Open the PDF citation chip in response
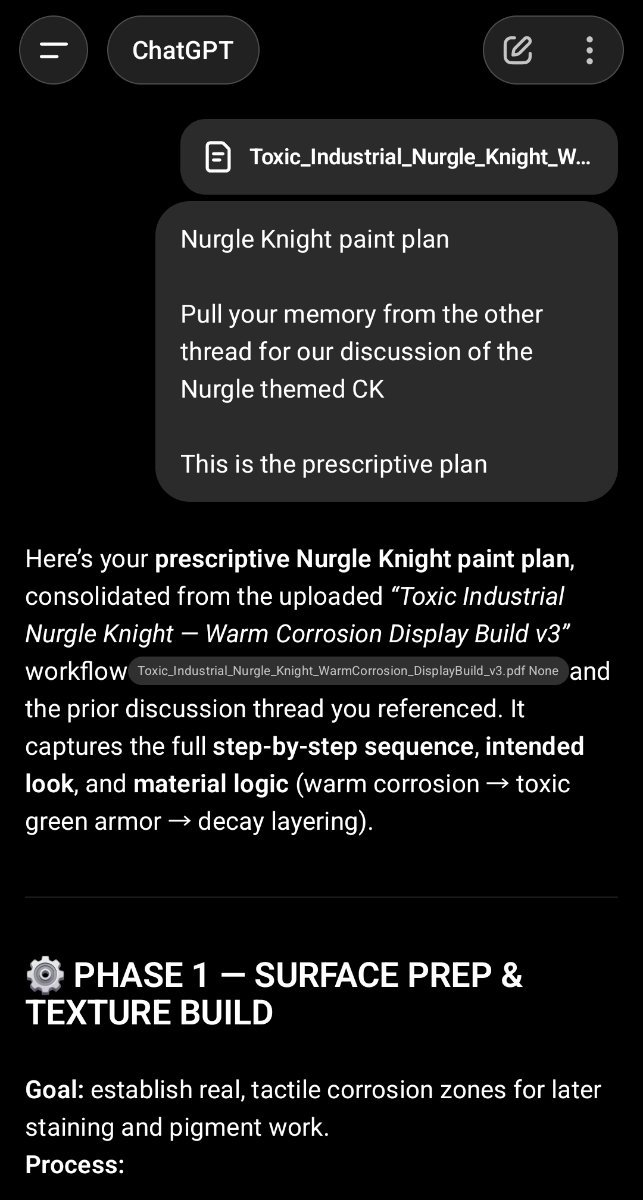 tap(348, 671)
